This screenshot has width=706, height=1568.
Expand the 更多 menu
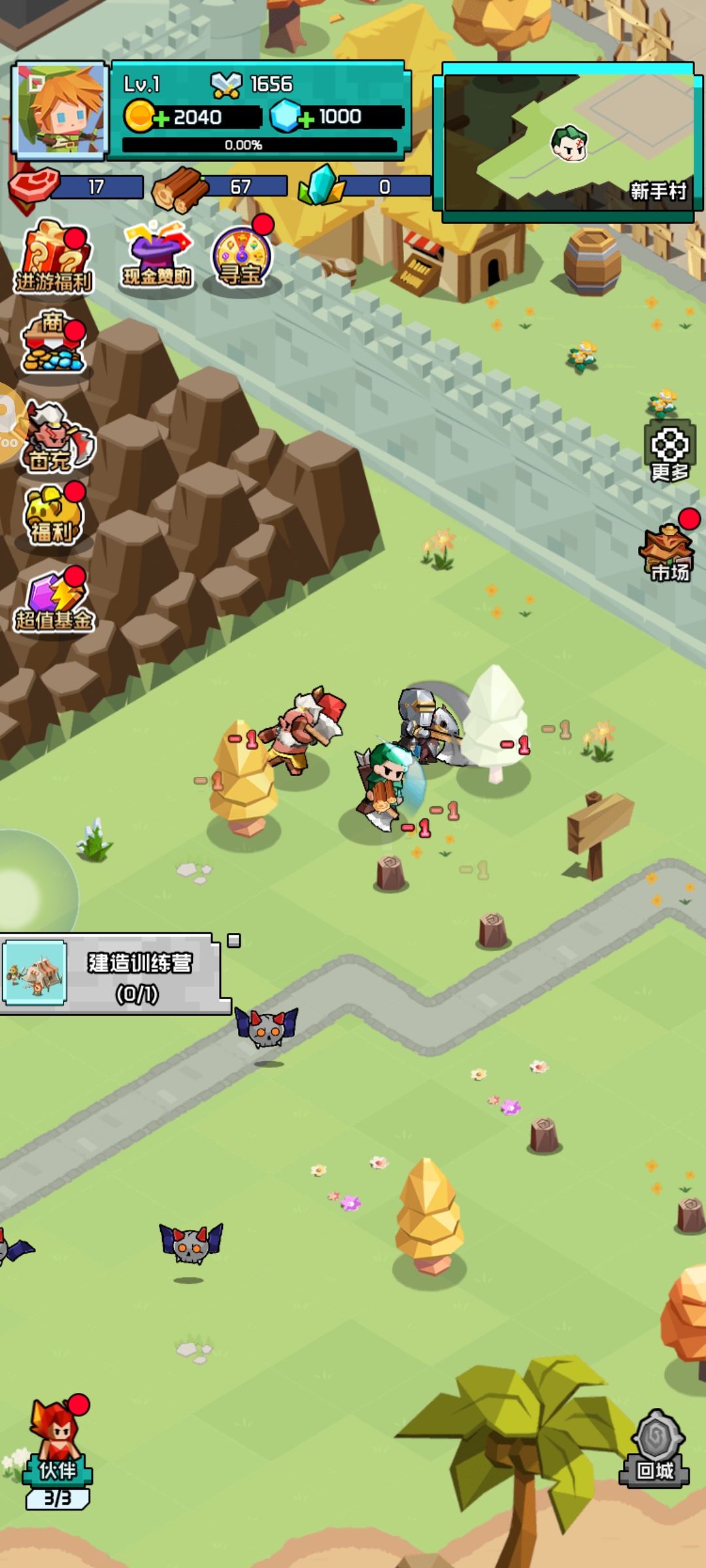tap(669, 451)
